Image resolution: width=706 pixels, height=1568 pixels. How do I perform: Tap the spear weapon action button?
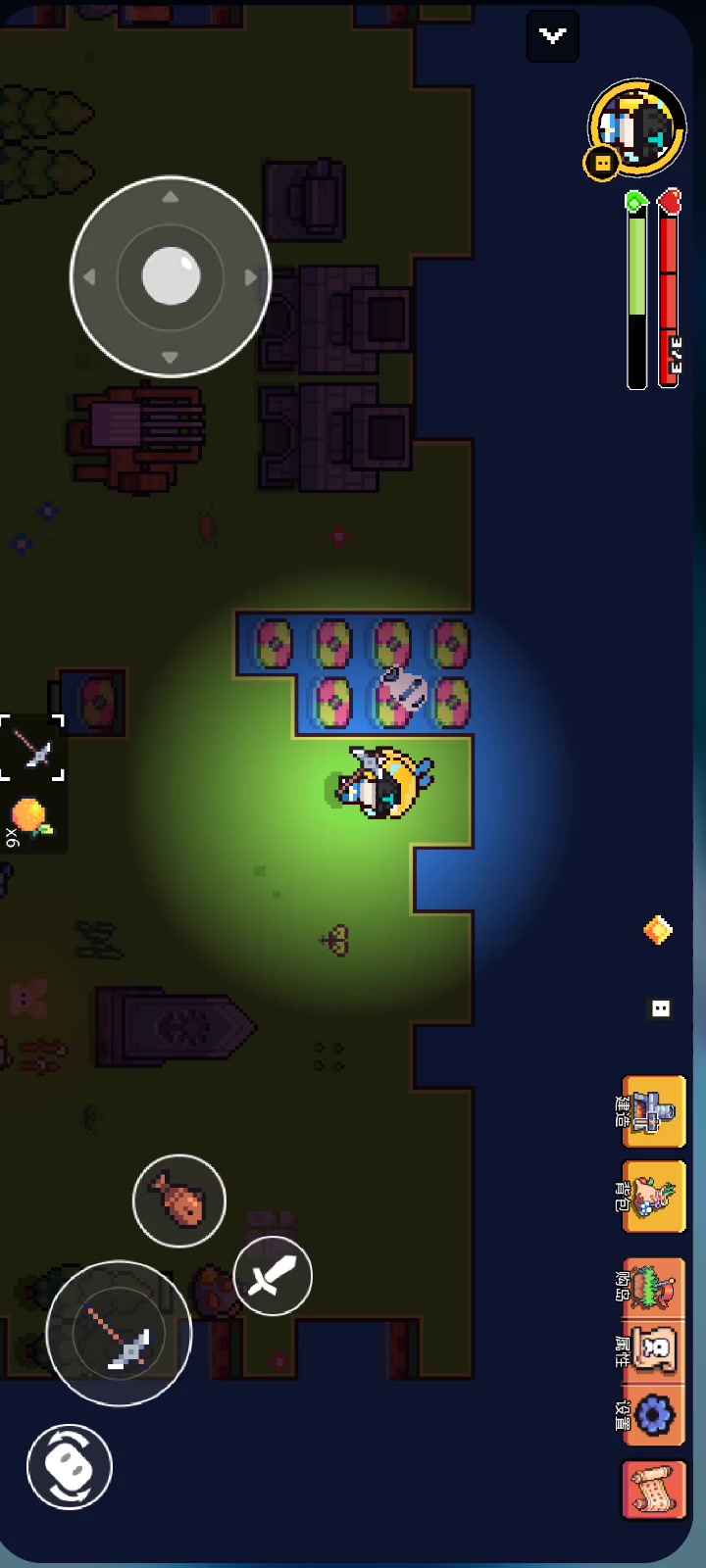click(x=119, y=1333)
